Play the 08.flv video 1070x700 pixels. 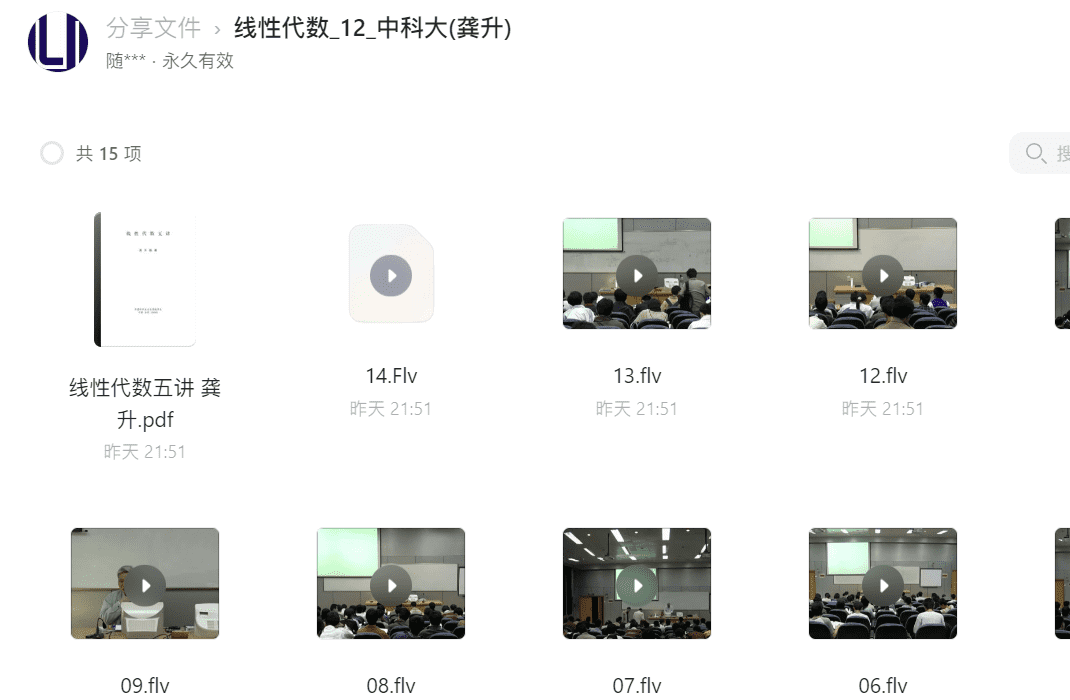tap(391, 585)
